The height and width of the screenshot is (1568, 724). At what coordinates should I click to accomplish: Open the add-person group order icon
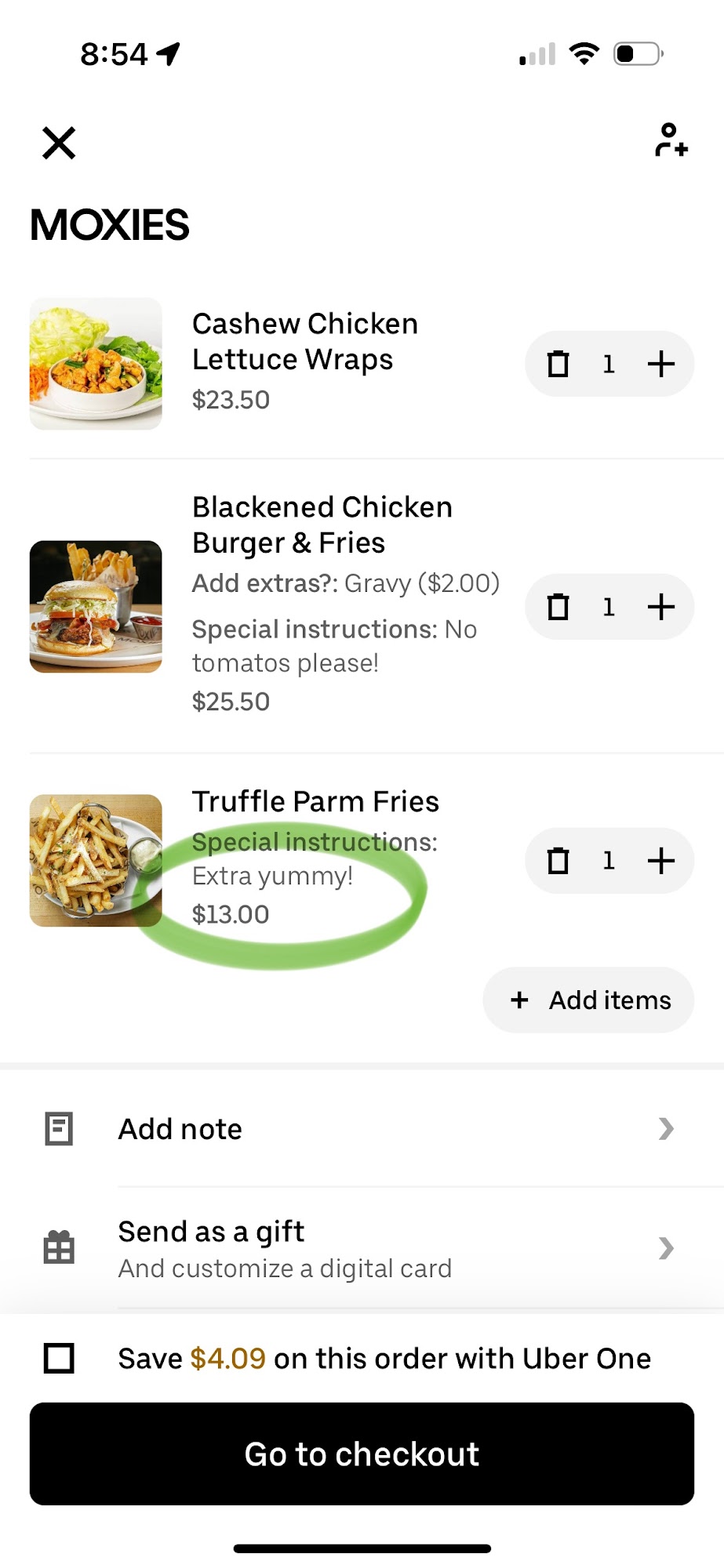(x=671, y=140)
